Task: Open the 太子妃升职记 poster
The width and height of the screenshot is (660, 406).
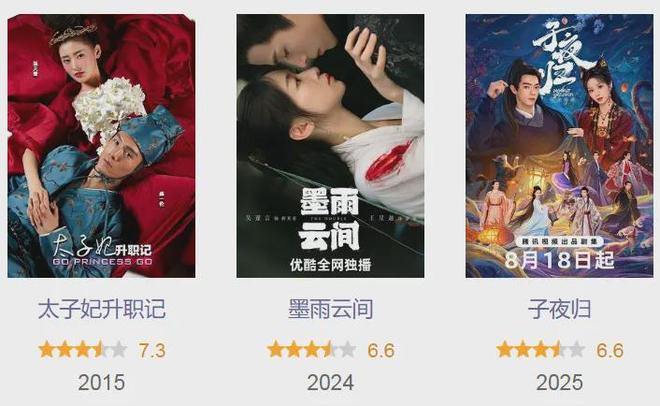Action: [x=101, y=146]
